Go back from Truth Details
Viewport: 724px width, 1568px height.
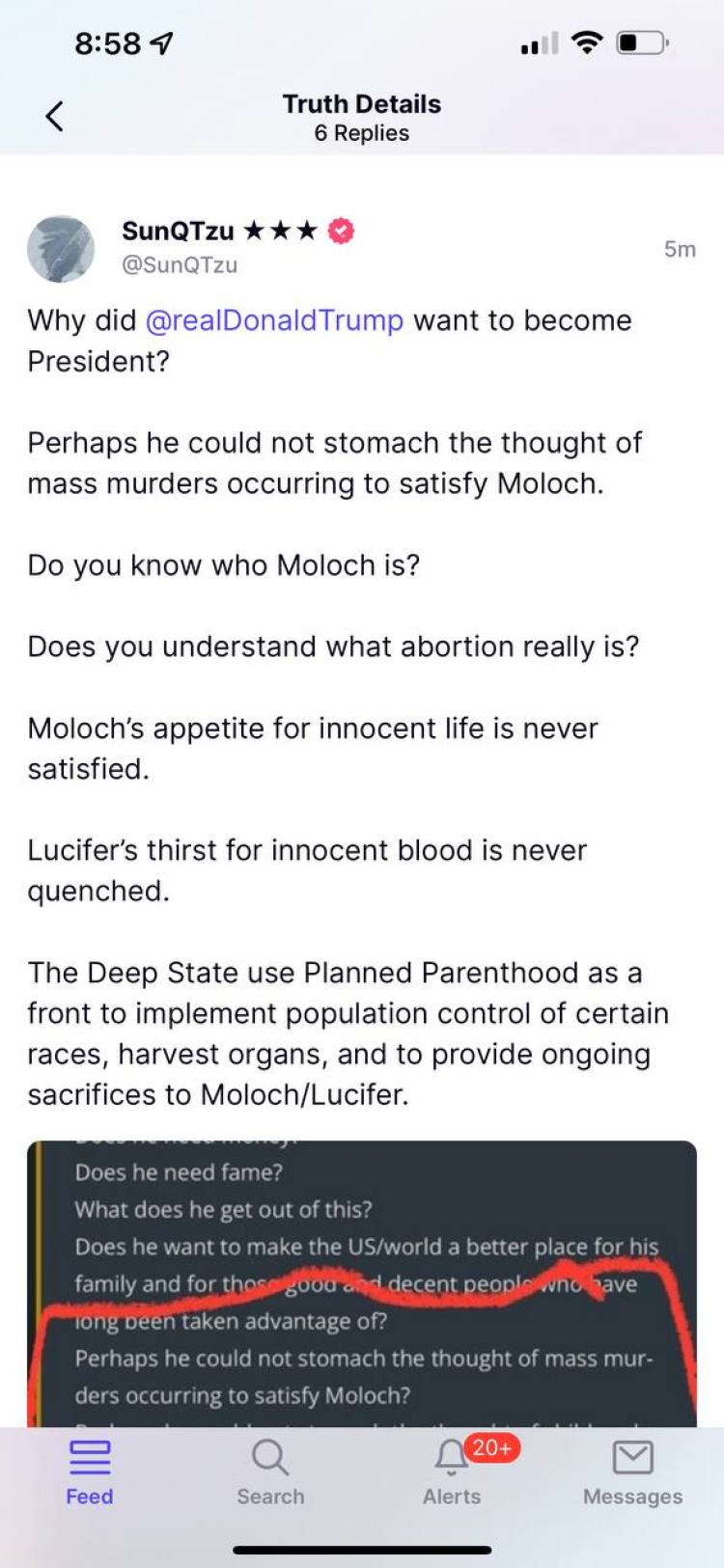point(55,117)
